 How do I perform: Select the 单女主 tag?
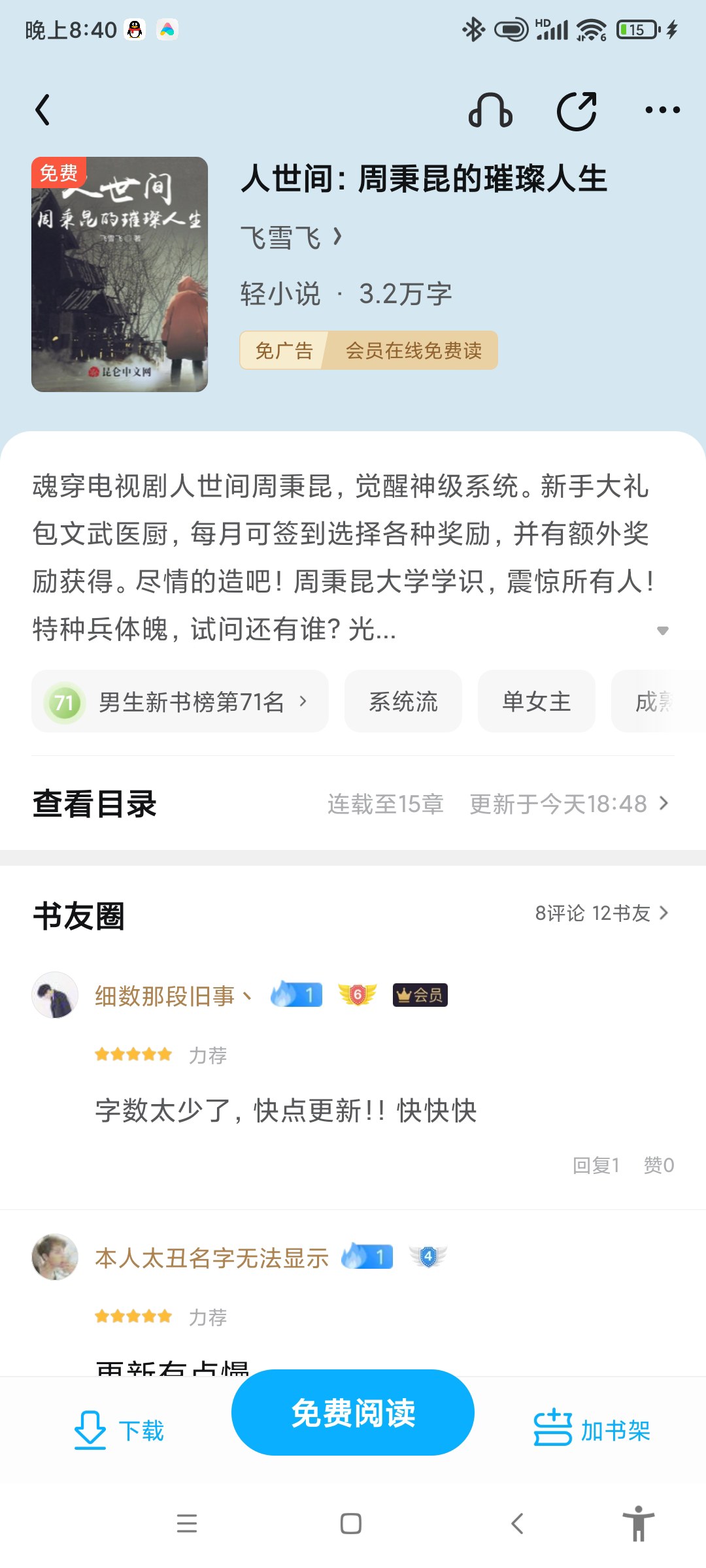(536, 702)
